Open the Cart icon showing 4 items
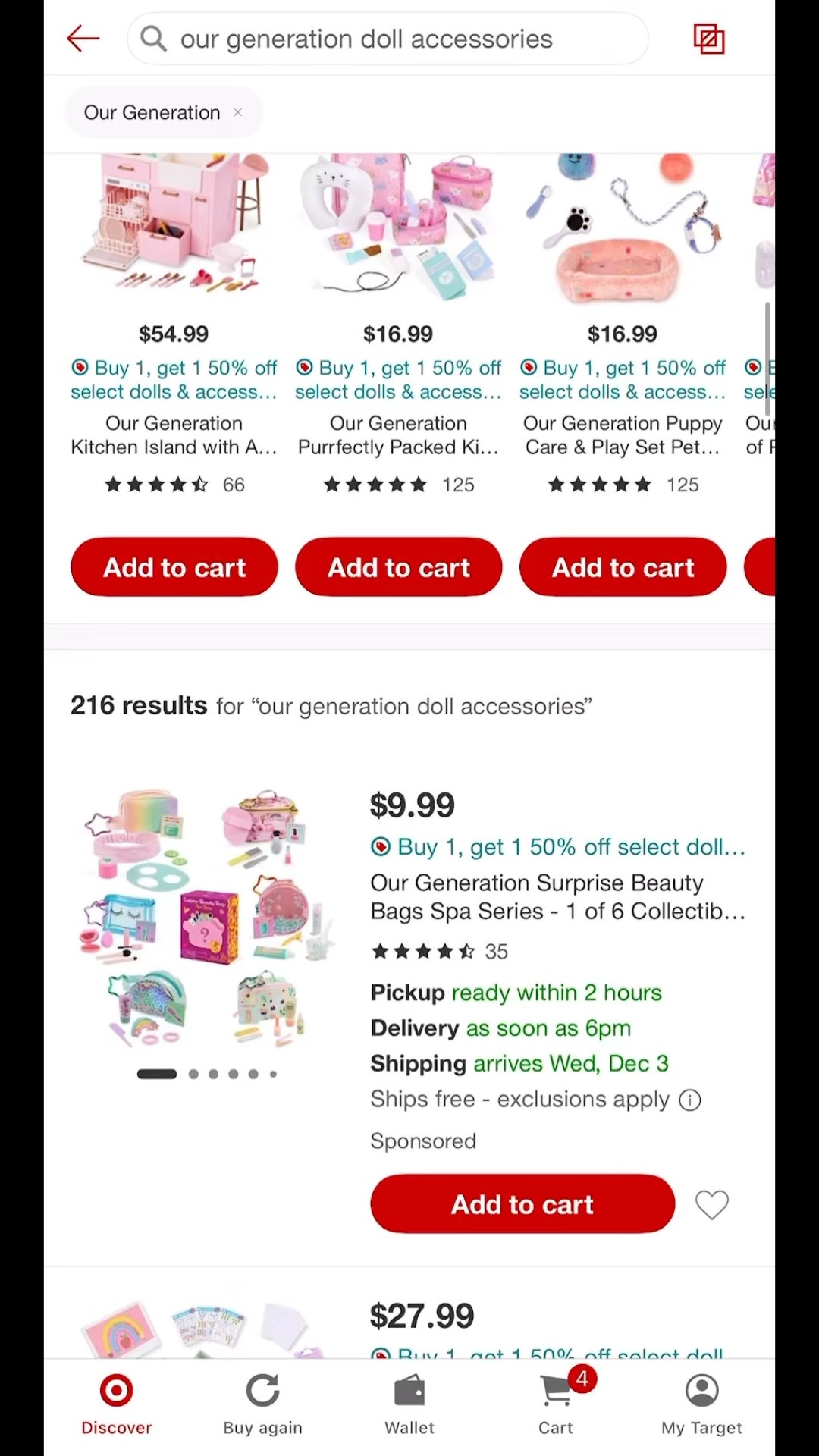The image size is (819, 1456). [x=556, y=1403]
